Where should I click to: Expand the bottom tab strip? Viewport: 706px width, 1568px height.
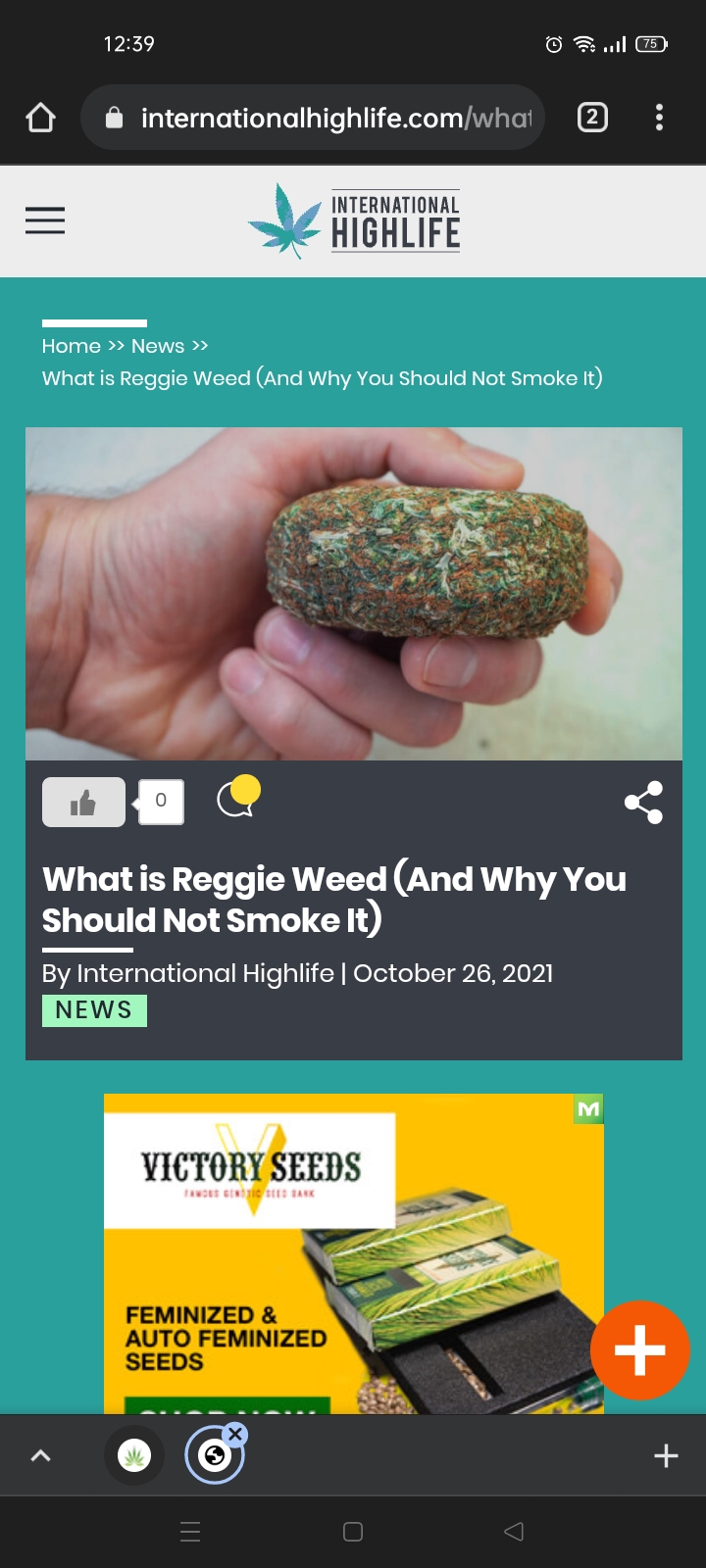pos(40,1456)
